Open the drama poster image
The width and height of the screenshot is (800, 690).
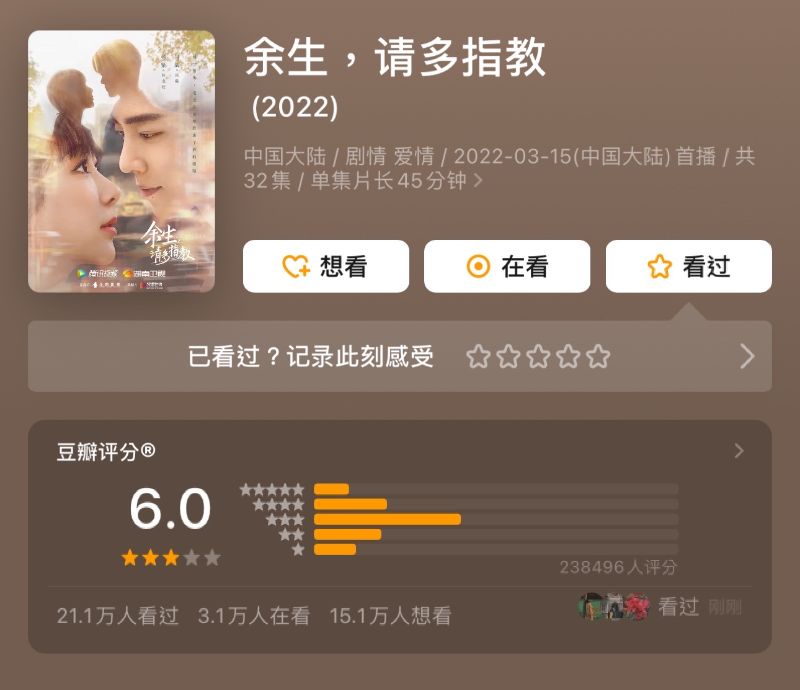coord(121,161)
